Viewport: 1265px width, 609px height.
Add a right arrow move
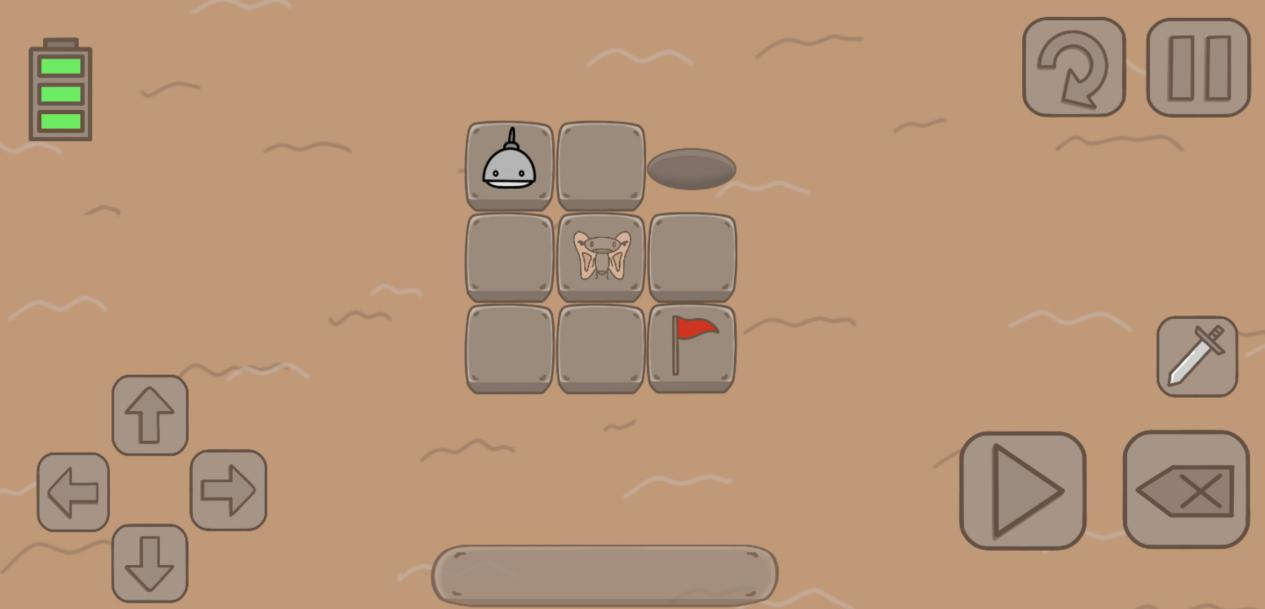click(x=228, y=490)
